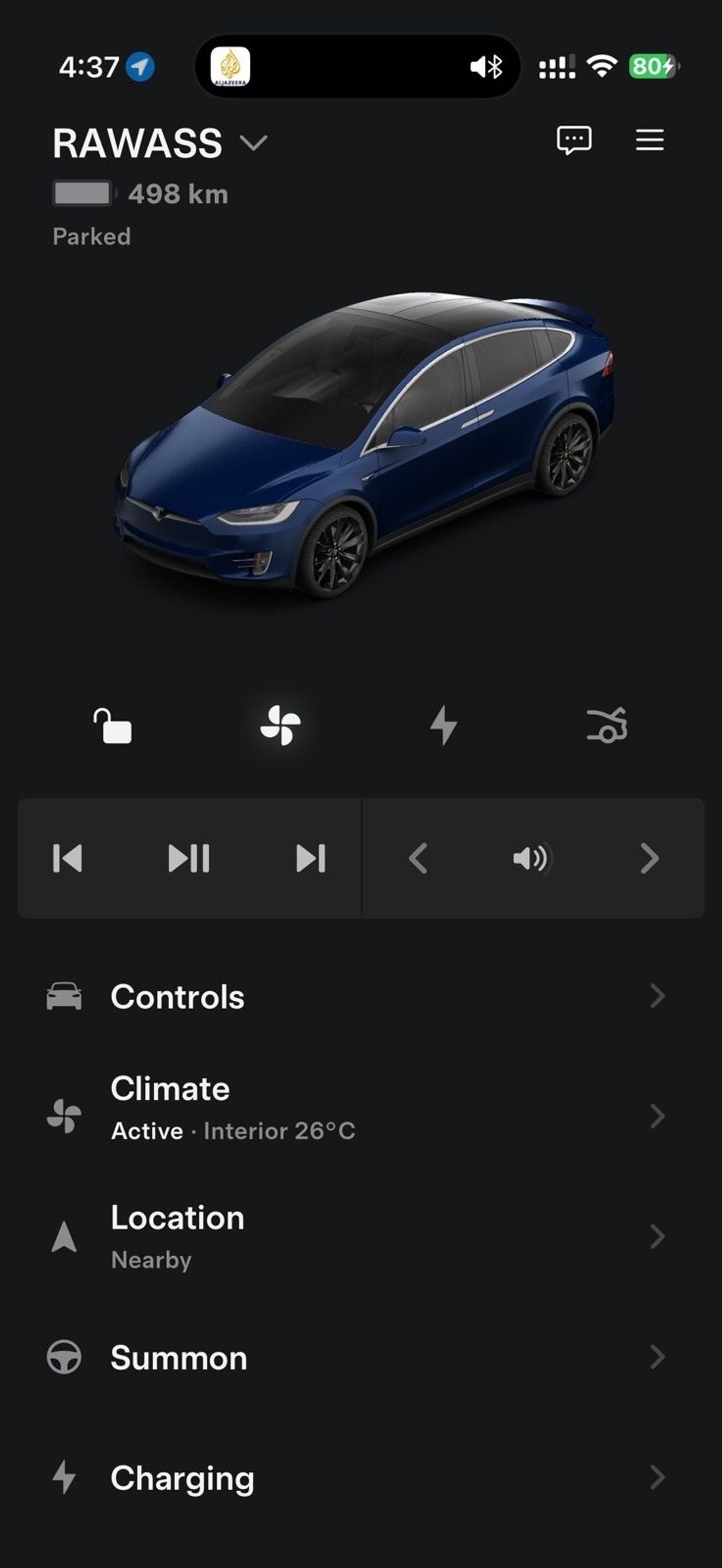Raise the volume with right arrow
This screenshot has width=722, height=1568.
[x=649, y=858]
